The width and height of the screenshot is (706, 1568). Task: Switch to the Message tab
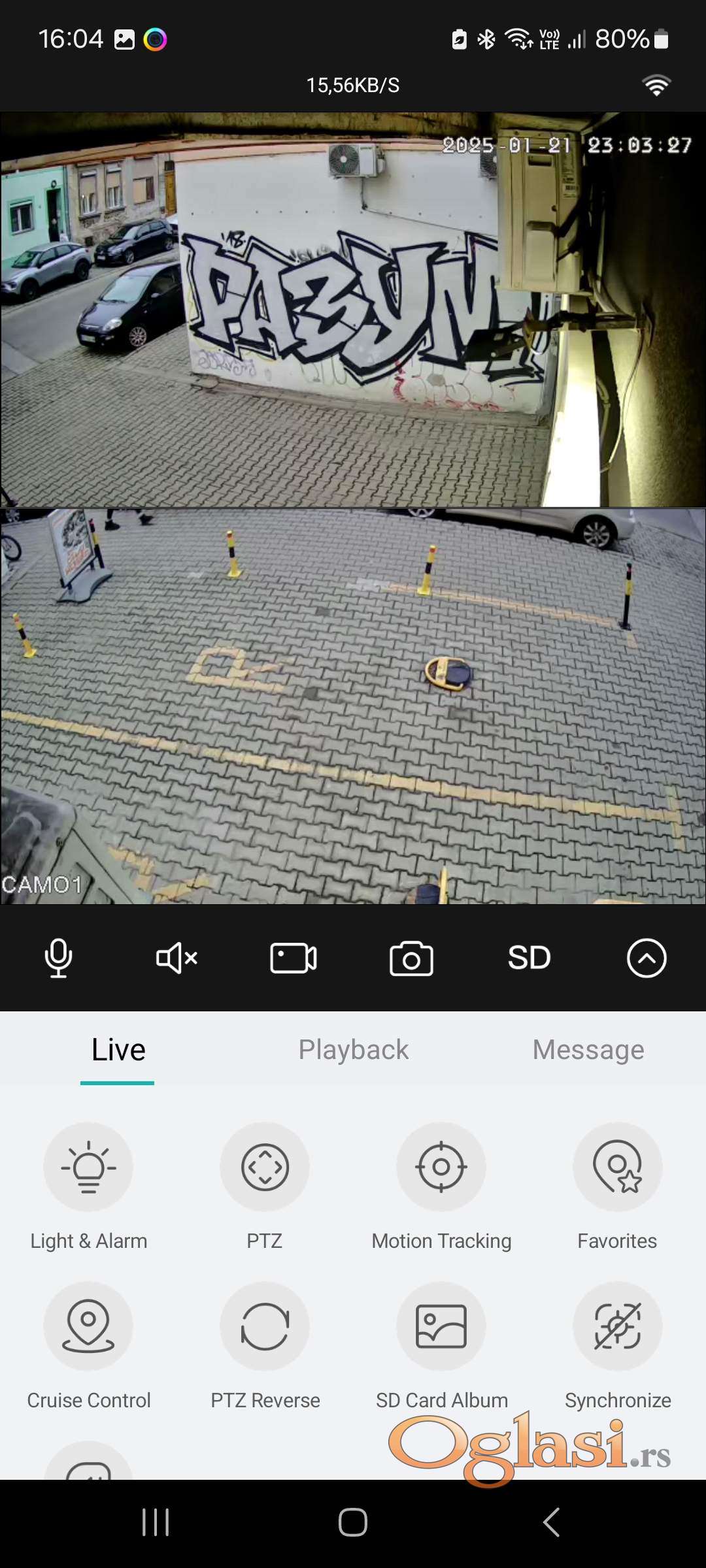(588, 1050)
